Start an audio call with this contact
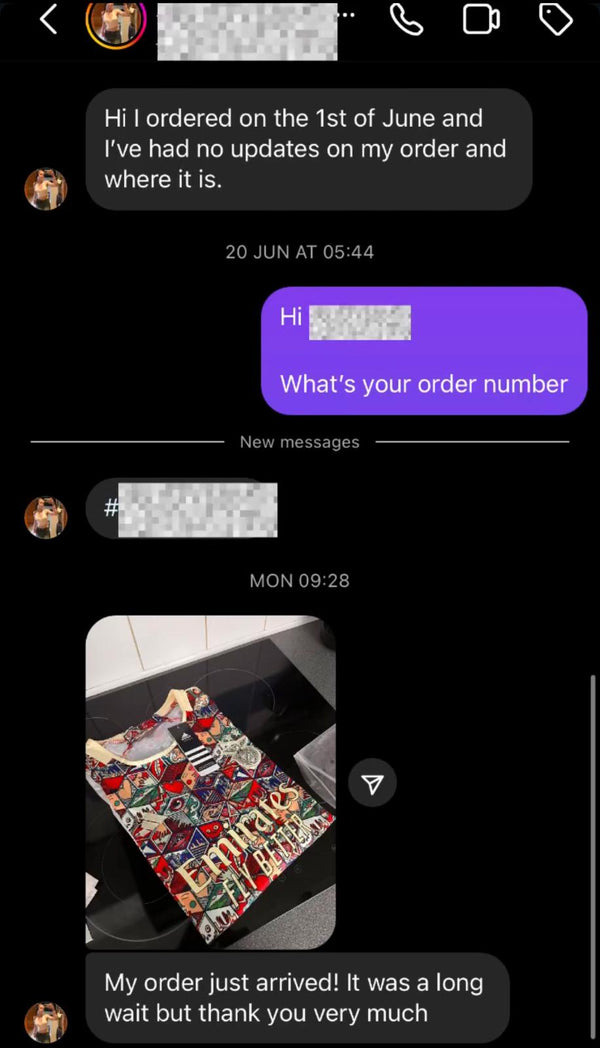The height and width of the screenshot is (1048, 600). 406,19
